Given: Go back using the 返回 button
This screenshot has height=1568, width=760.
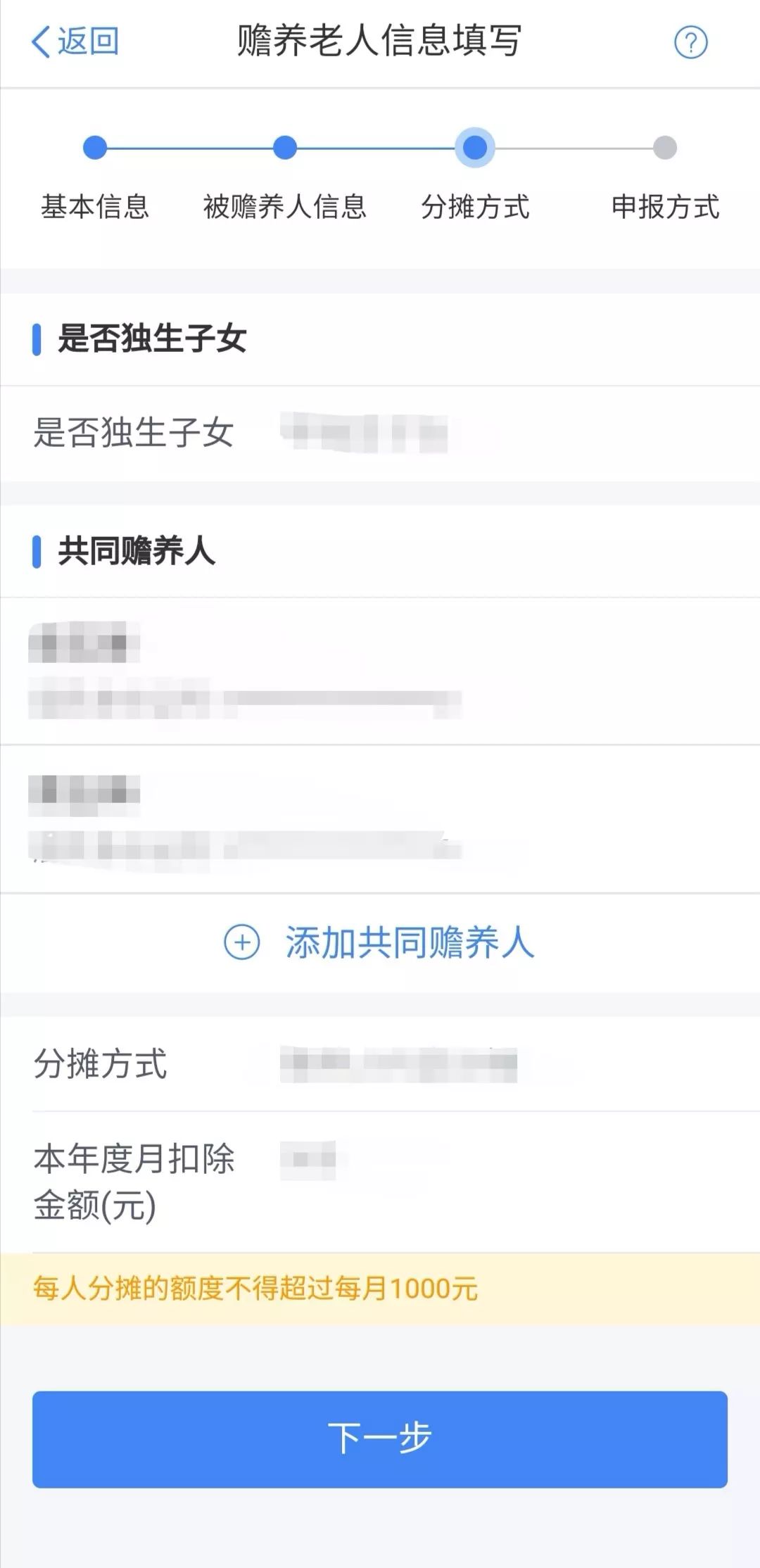Looking at the screenshot, I should click(75, 42).
